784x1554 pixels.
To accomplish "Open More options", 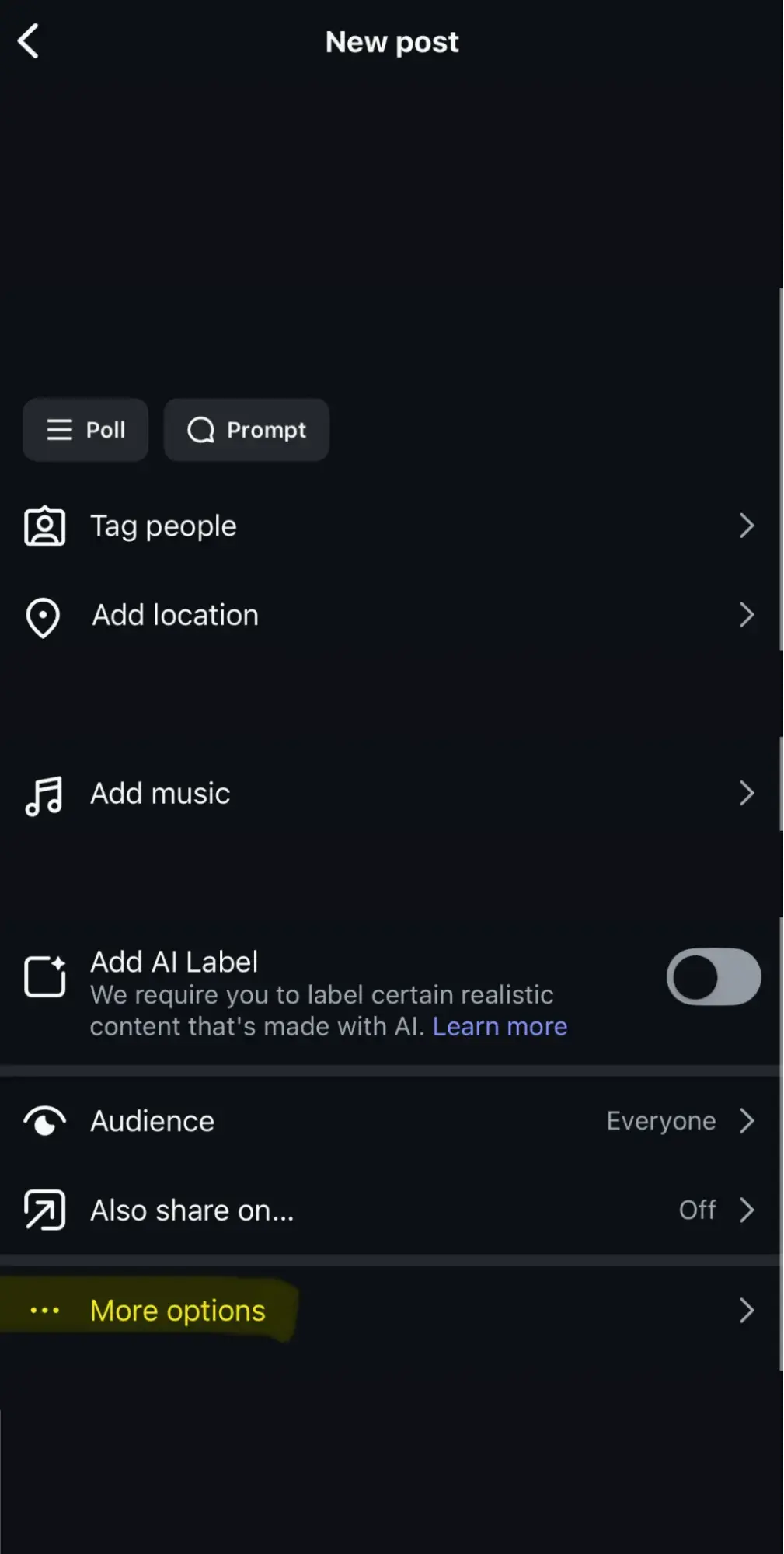I will pyautogui.click(x=389, y=1311).
